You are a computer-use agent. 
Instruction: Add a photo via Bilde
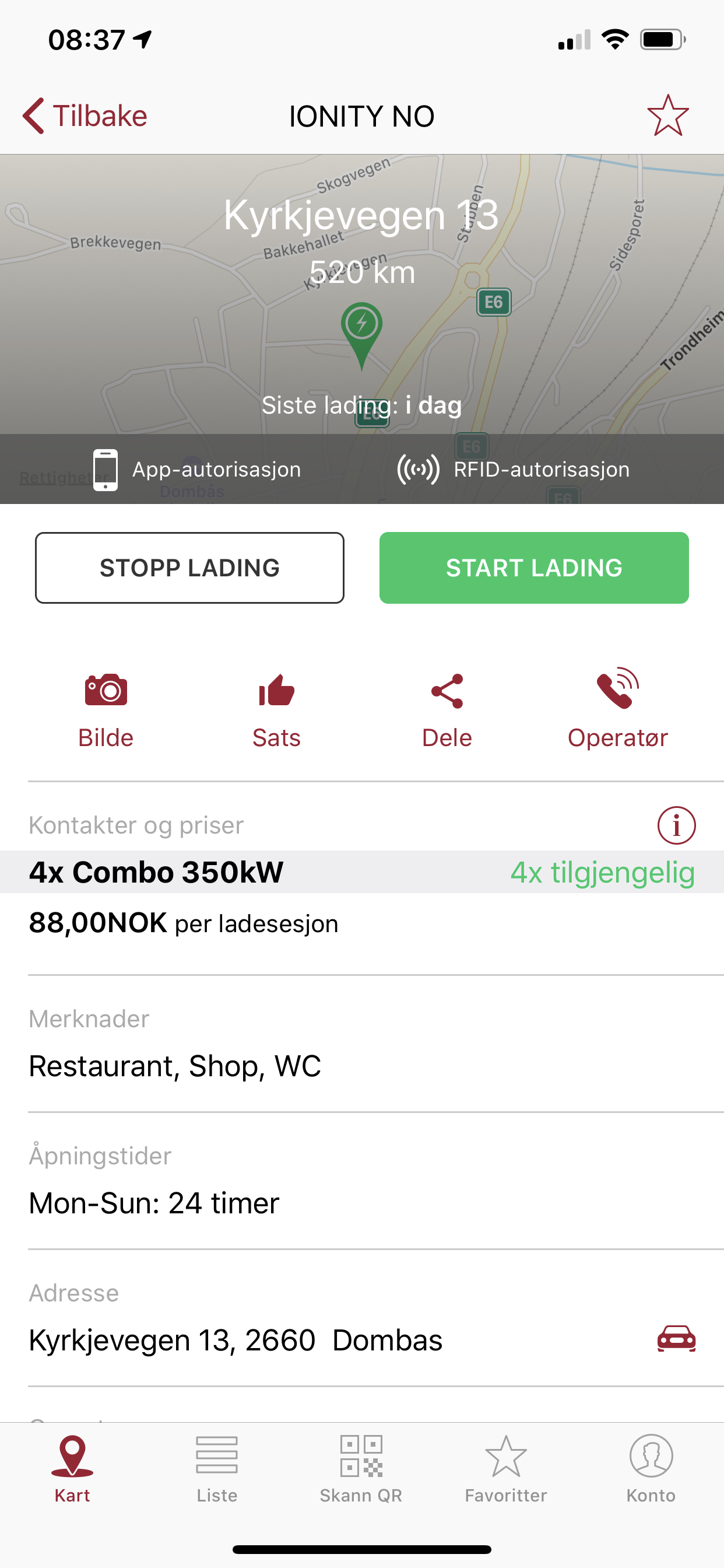[x=106, y=710]
